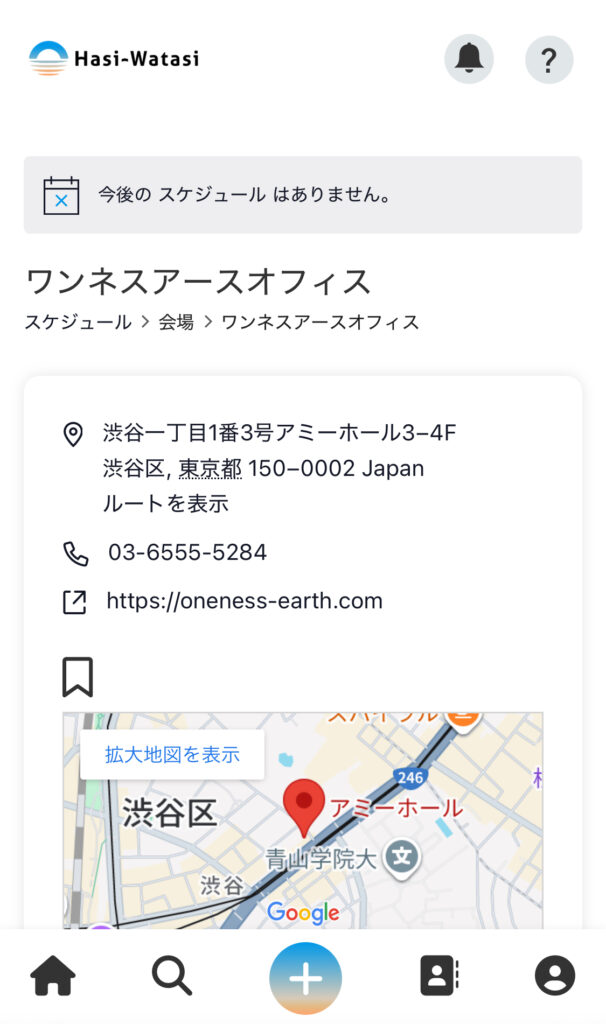This screenshot has height=1024, width=606.
Task: Bookmark this venue
Action: pyautogui.click(x=78, y=677)
